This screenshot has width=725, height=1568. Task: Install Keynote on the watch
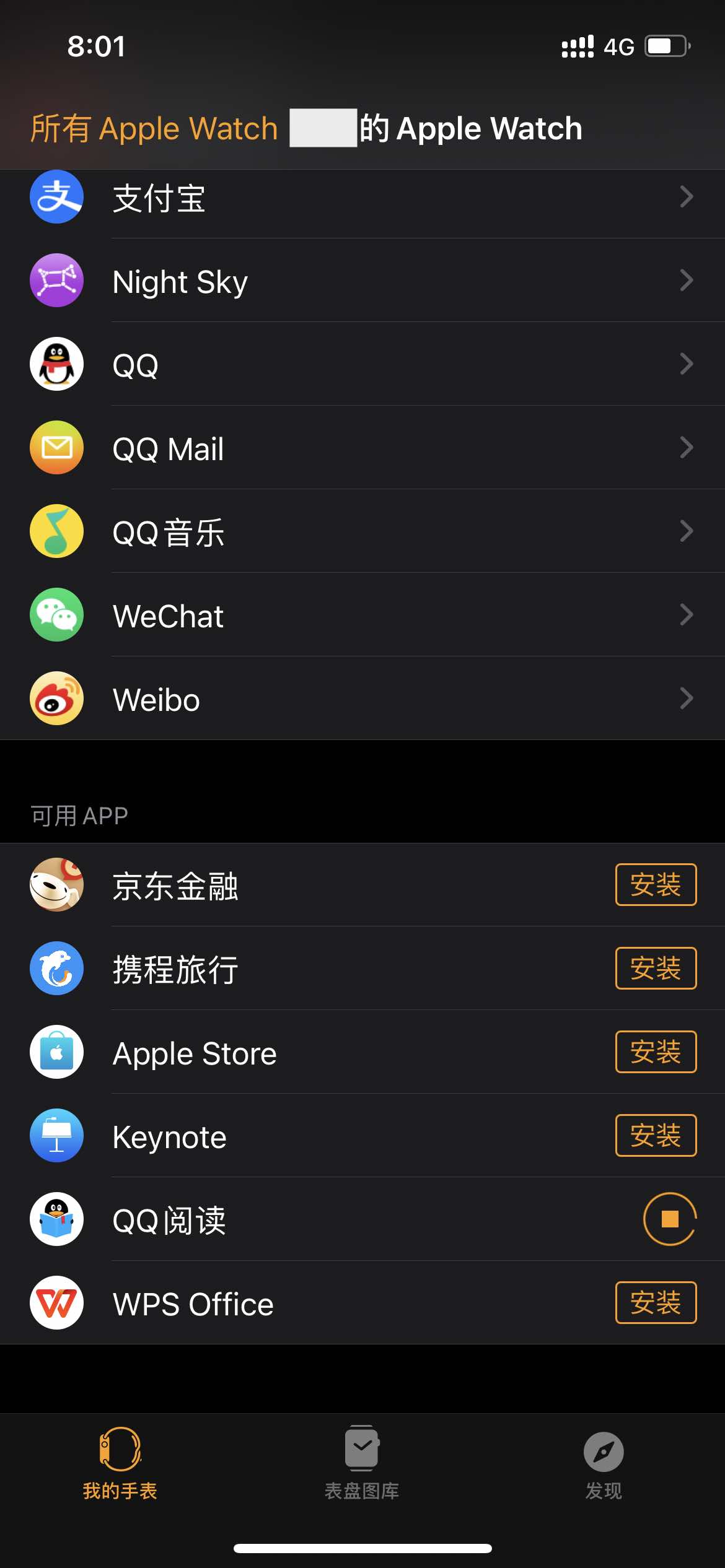coord(655,1135)
